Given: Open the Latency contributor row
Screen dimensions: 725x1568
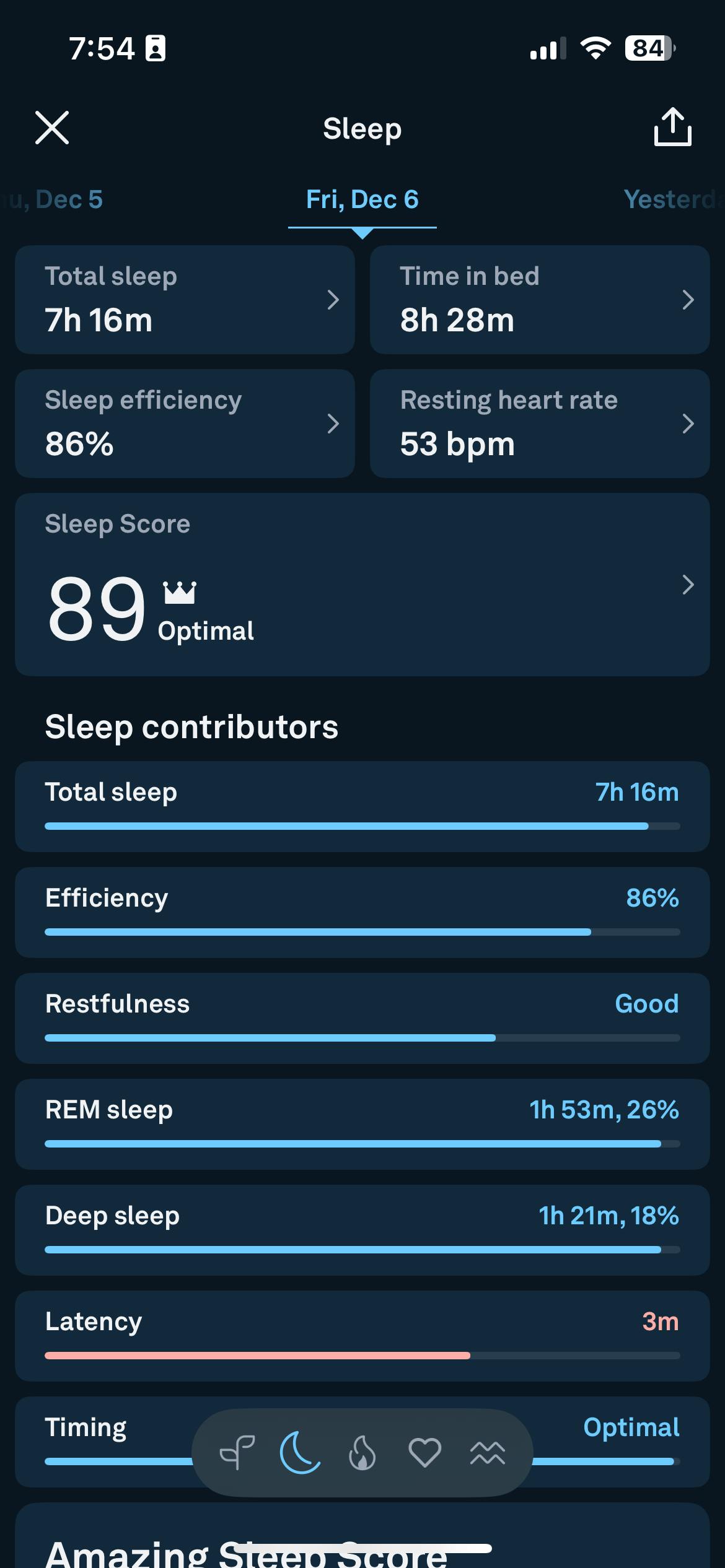Looking at the screenshot, I should point(362,1336).
